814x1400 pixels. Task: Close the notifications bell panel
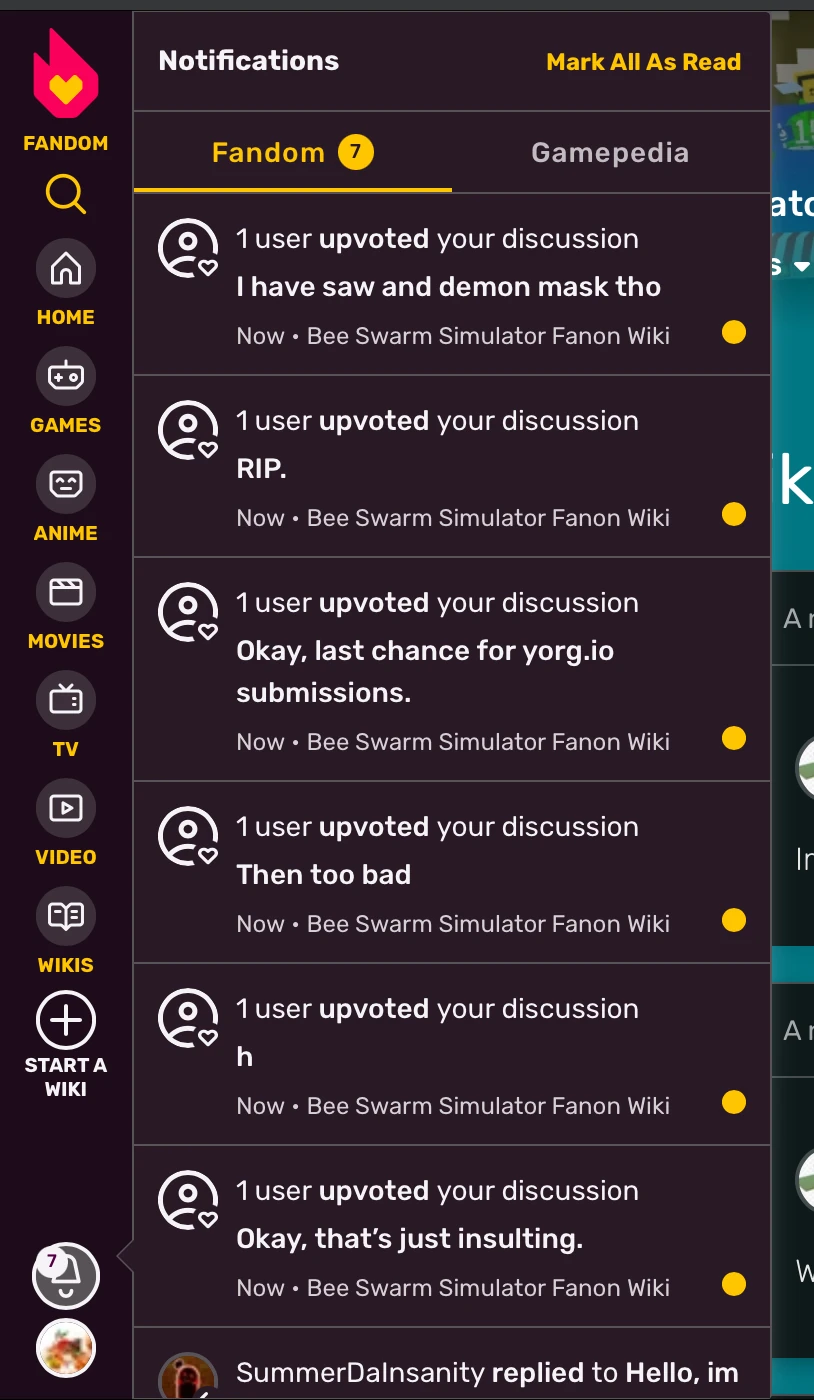(x=67, y=1276)
